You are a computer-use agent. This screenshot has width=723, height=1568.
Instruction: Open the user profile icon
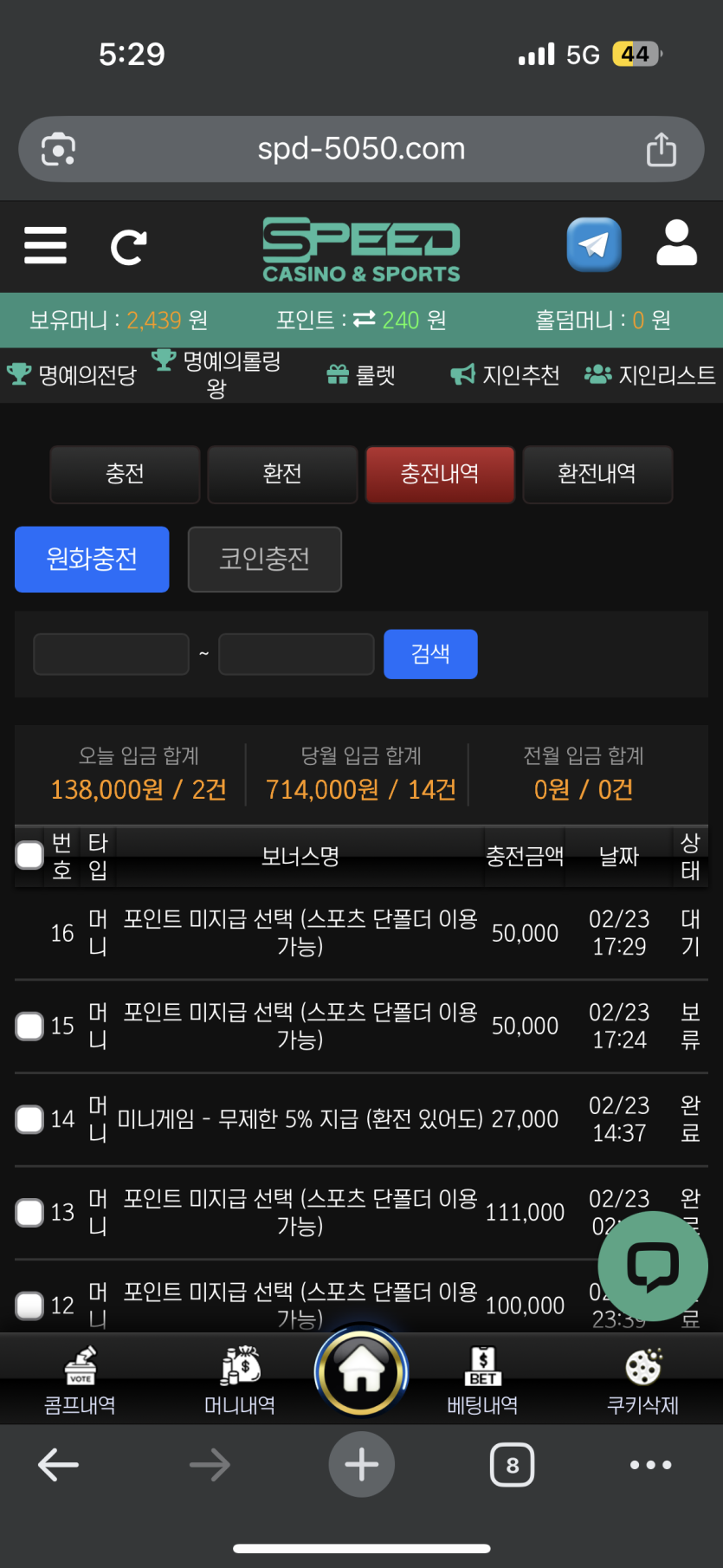point(676,243)
